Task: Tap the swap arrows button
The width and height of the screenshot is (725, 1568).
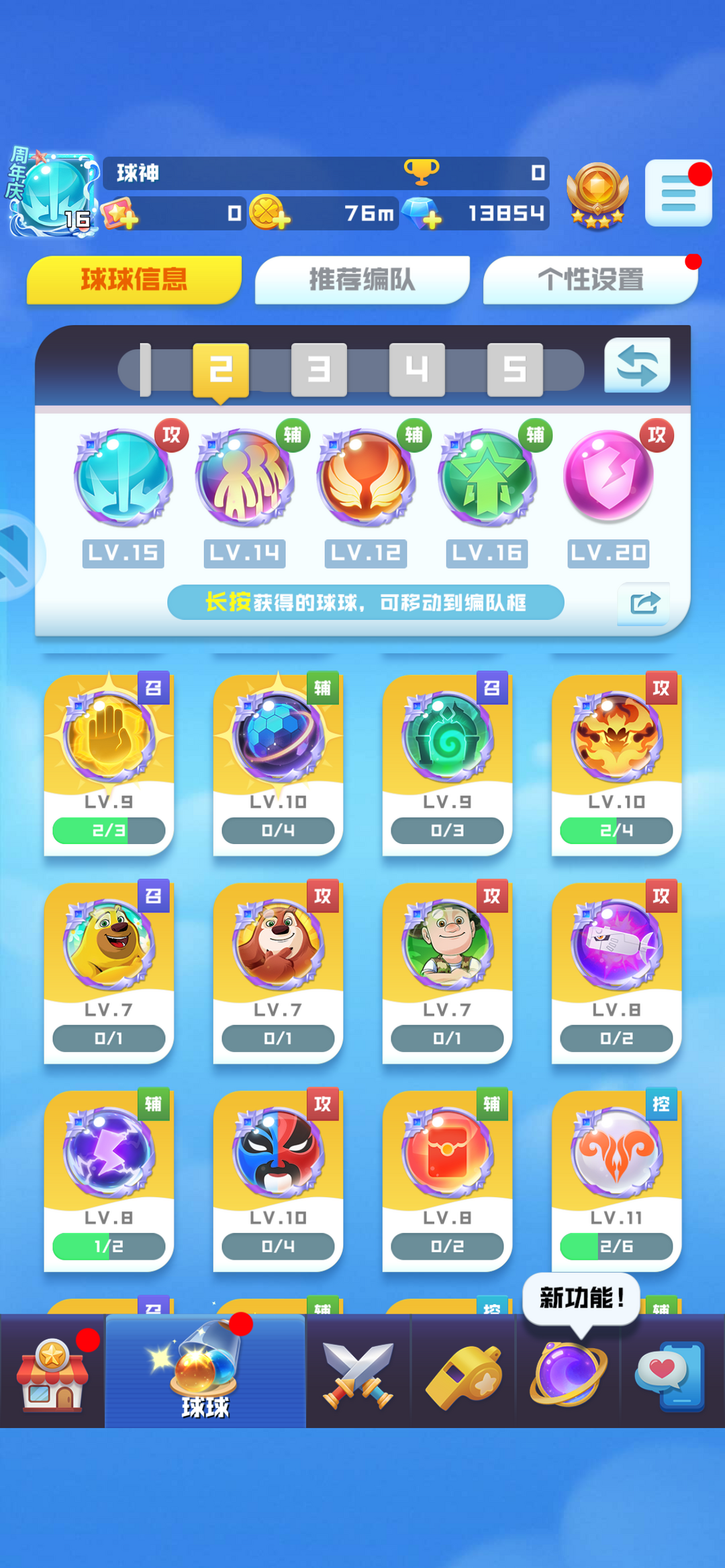Action: click(x=636, y=366)
